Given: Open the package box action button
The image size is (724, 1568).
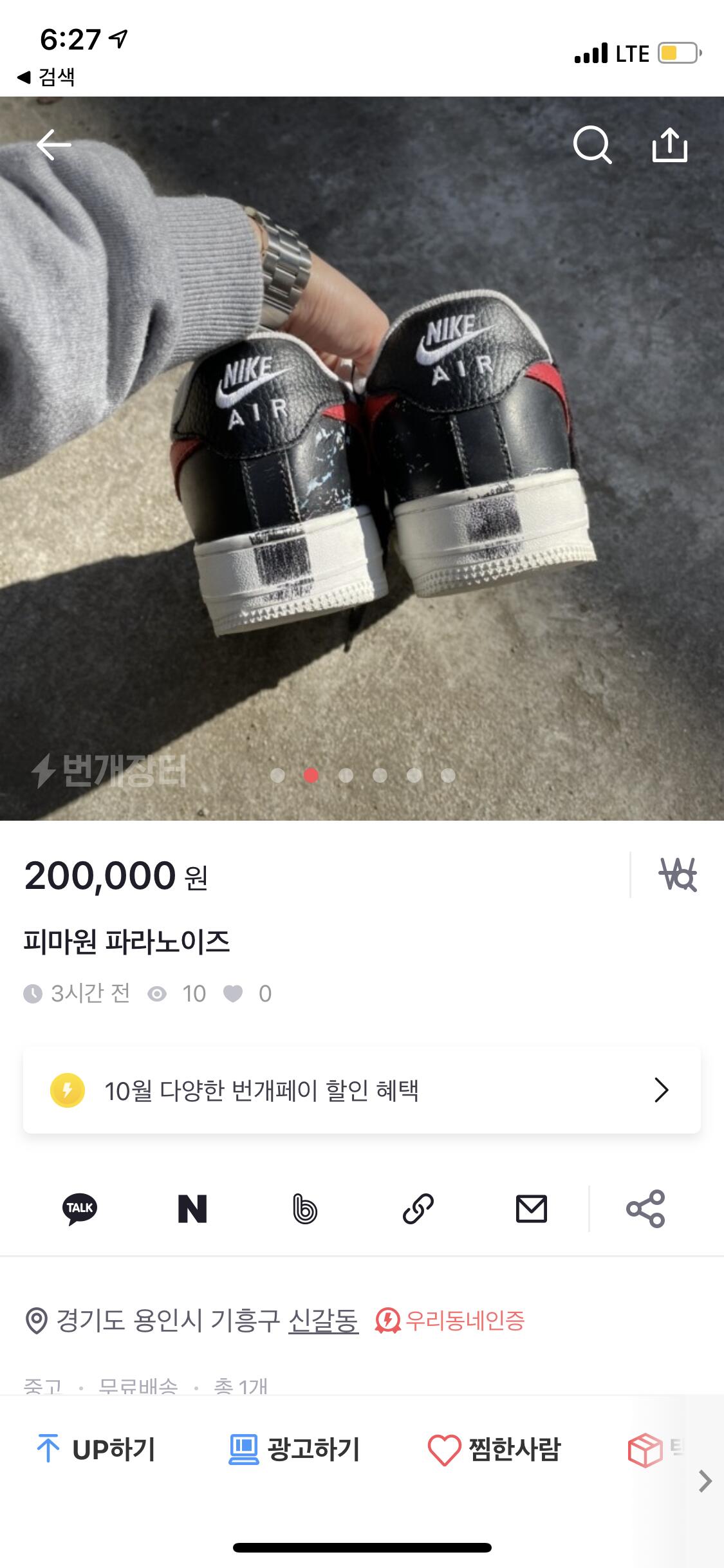Looking at the screenshot, I should (645, 1450).
